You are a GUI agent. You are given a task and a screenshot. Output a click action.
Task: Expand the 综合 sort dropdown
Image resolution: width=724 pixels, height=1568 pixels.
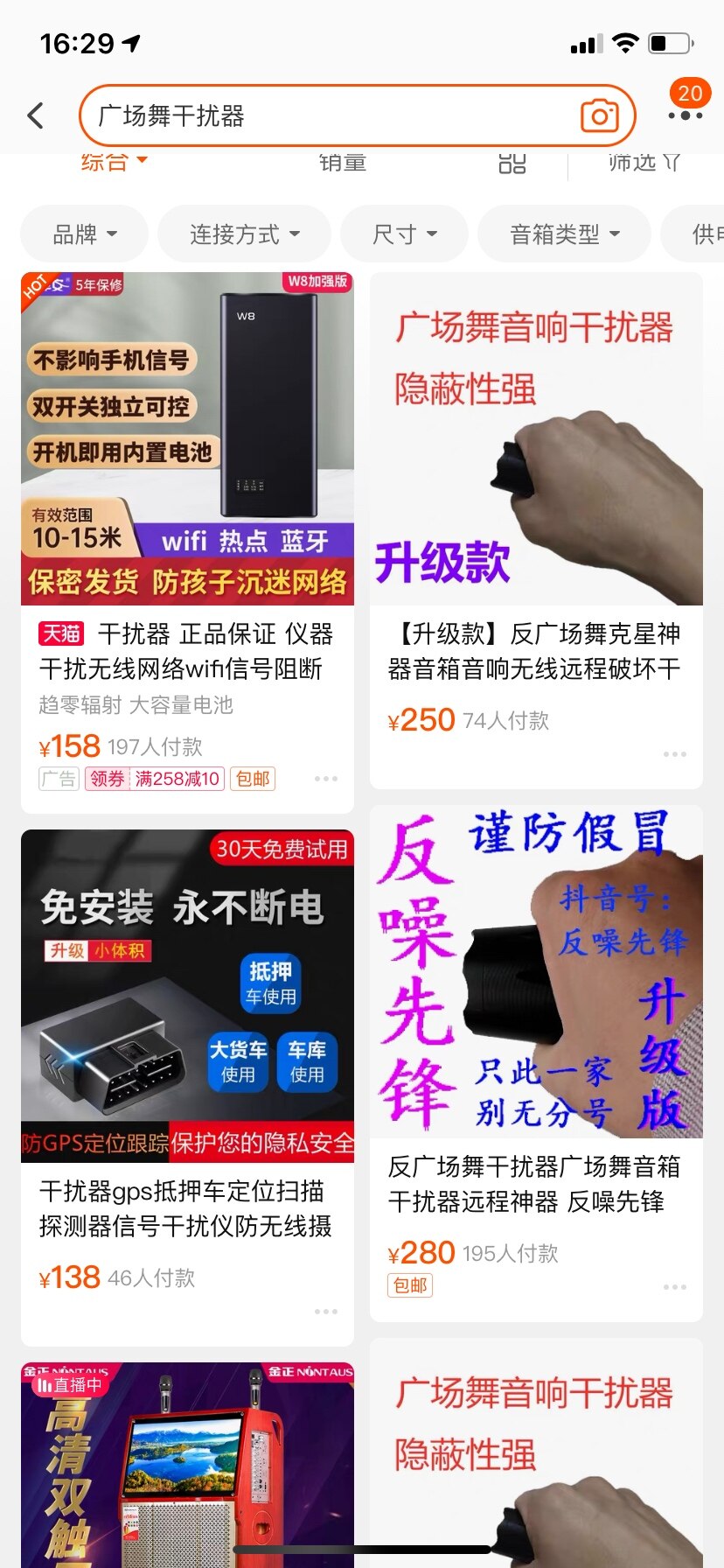(114, 163)
